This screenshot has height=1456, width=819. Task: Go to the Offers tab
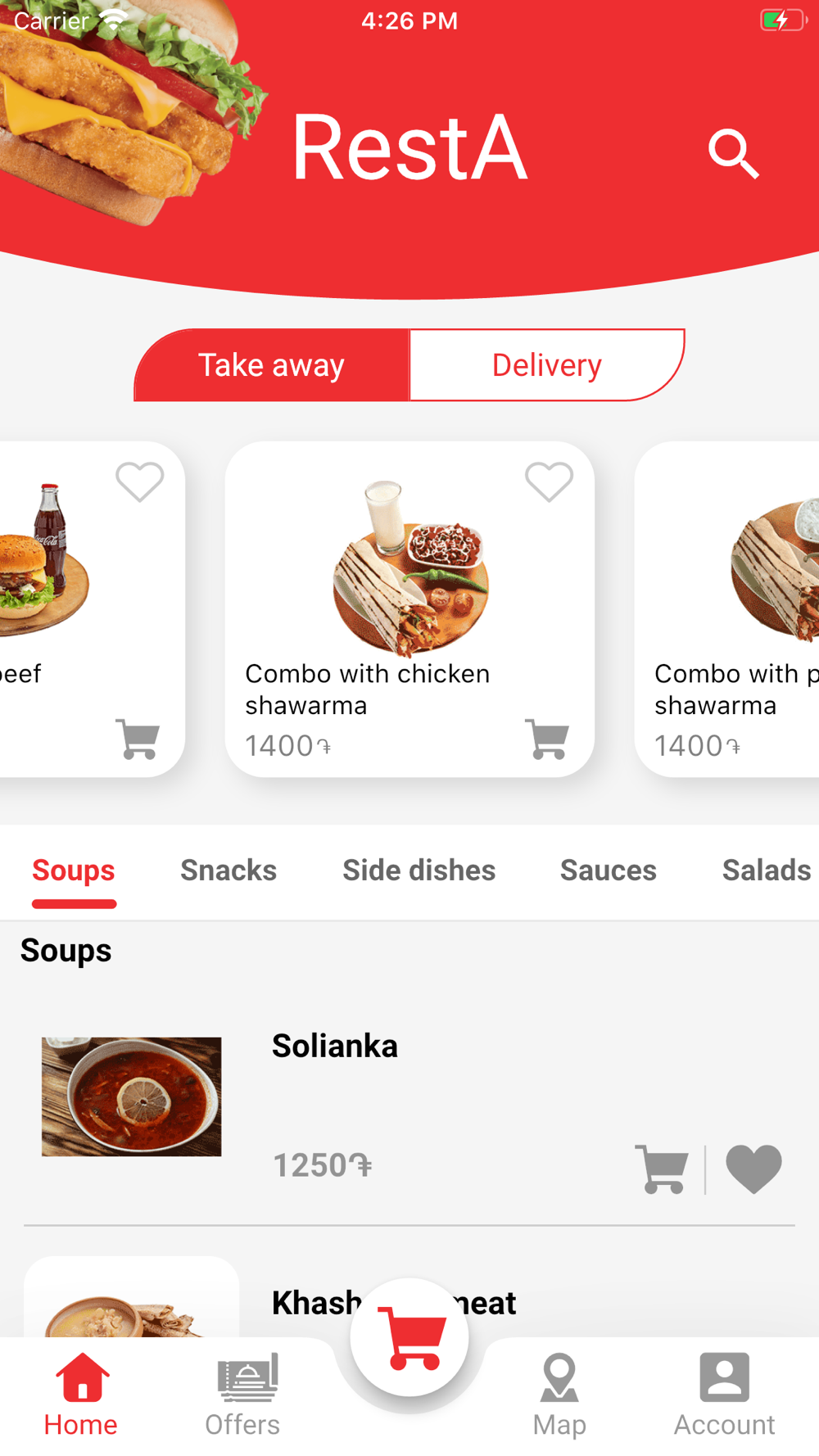coord(242,1395)
